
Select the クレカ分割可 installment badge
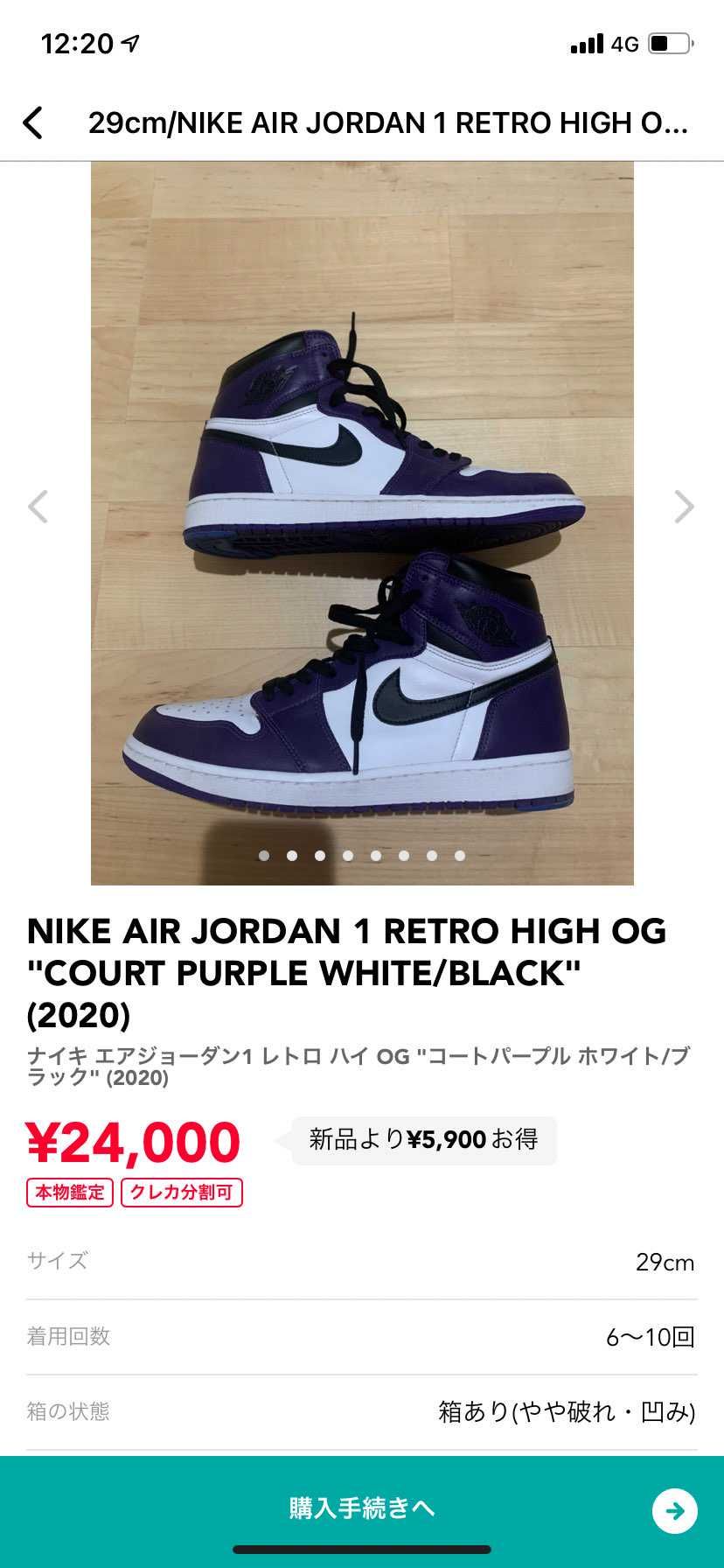180,1192
